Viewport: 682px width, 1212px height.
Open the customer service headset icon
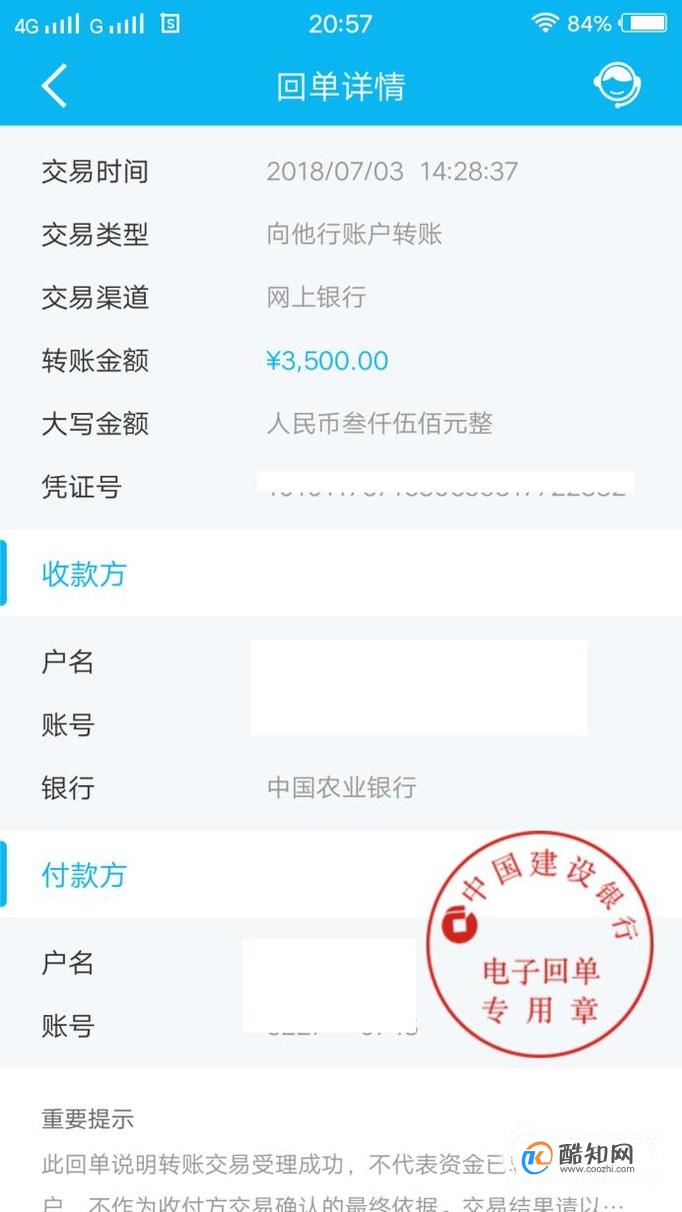pos(617,85)
